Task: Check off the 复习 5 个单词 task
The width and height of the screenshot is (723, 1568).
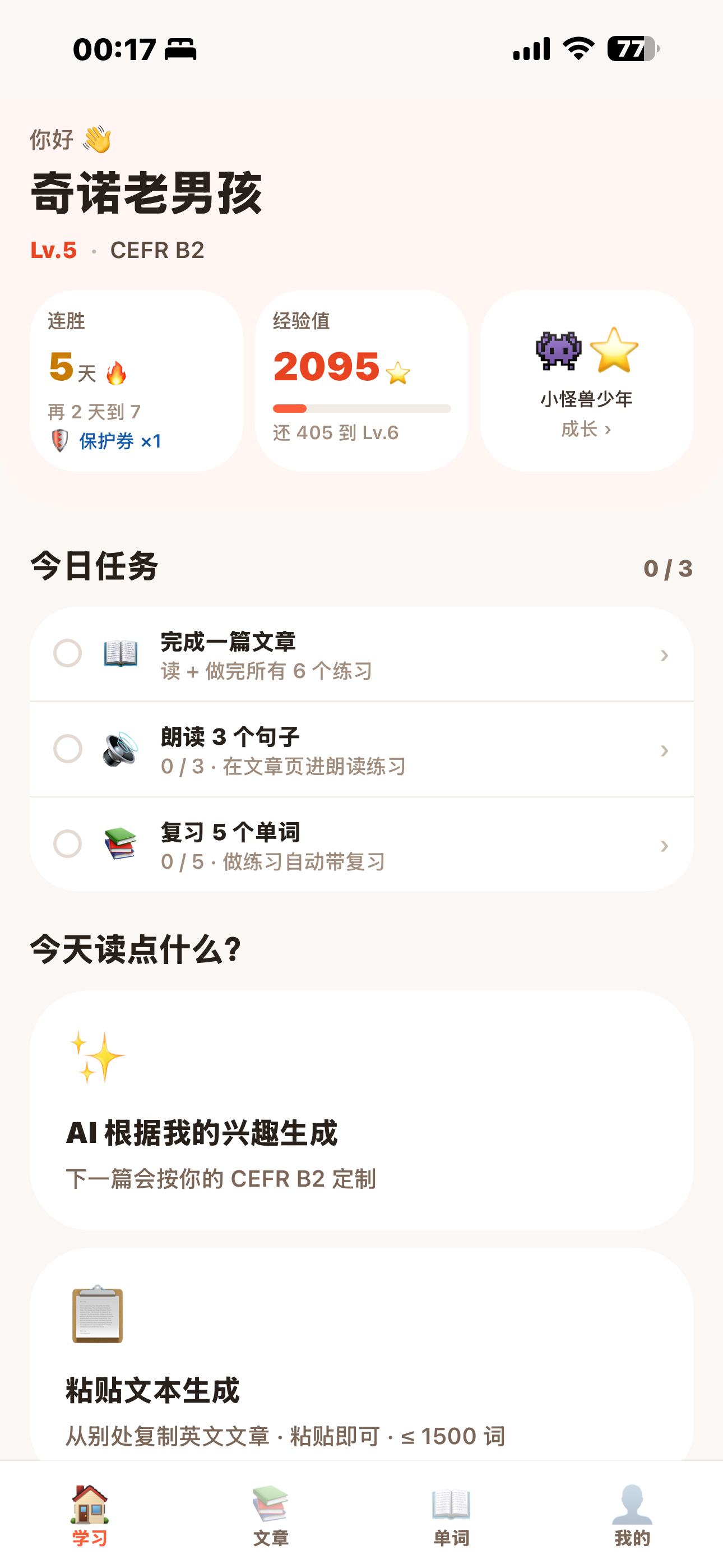Action: click(x=69, y=845)
